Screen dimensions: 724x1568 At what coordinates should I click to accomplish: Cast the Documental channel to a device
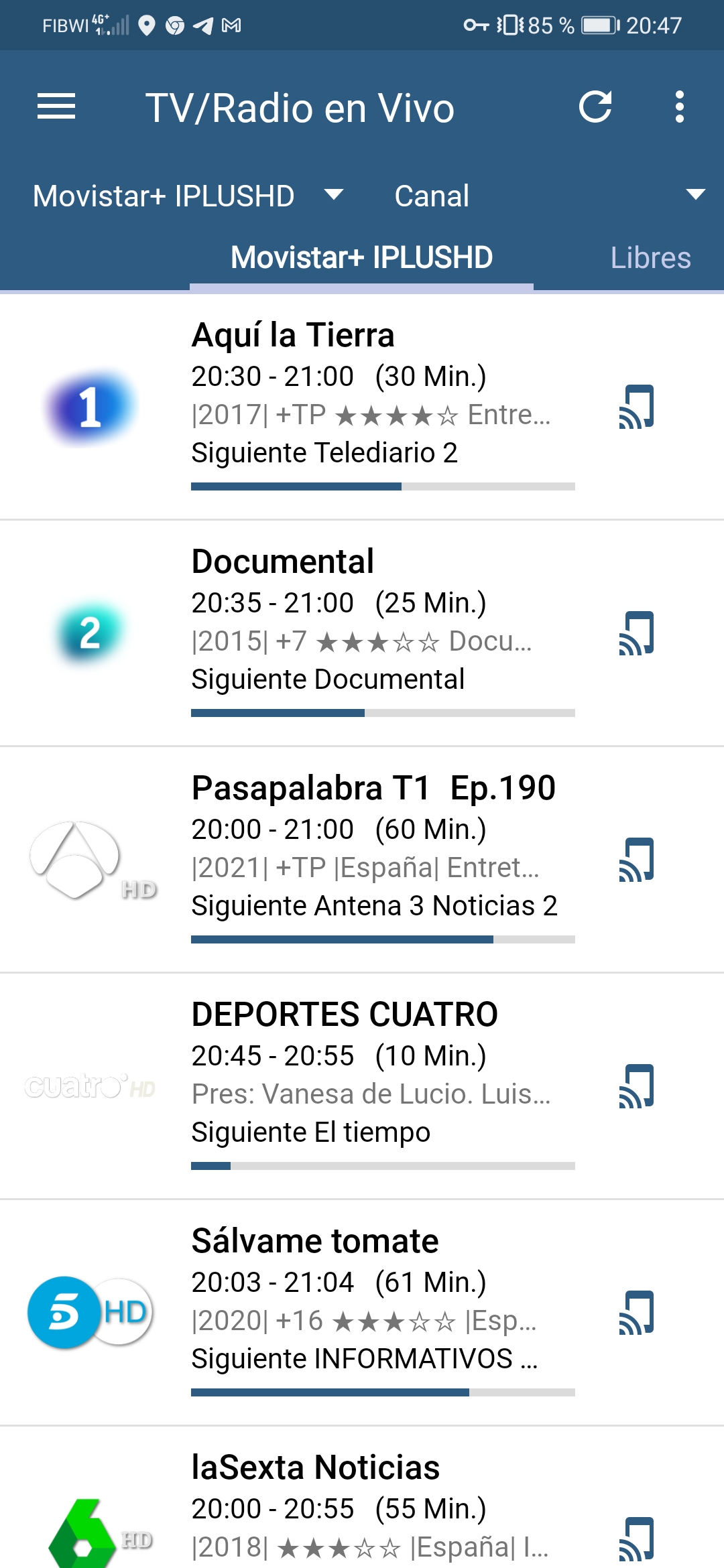click(636, 633)
